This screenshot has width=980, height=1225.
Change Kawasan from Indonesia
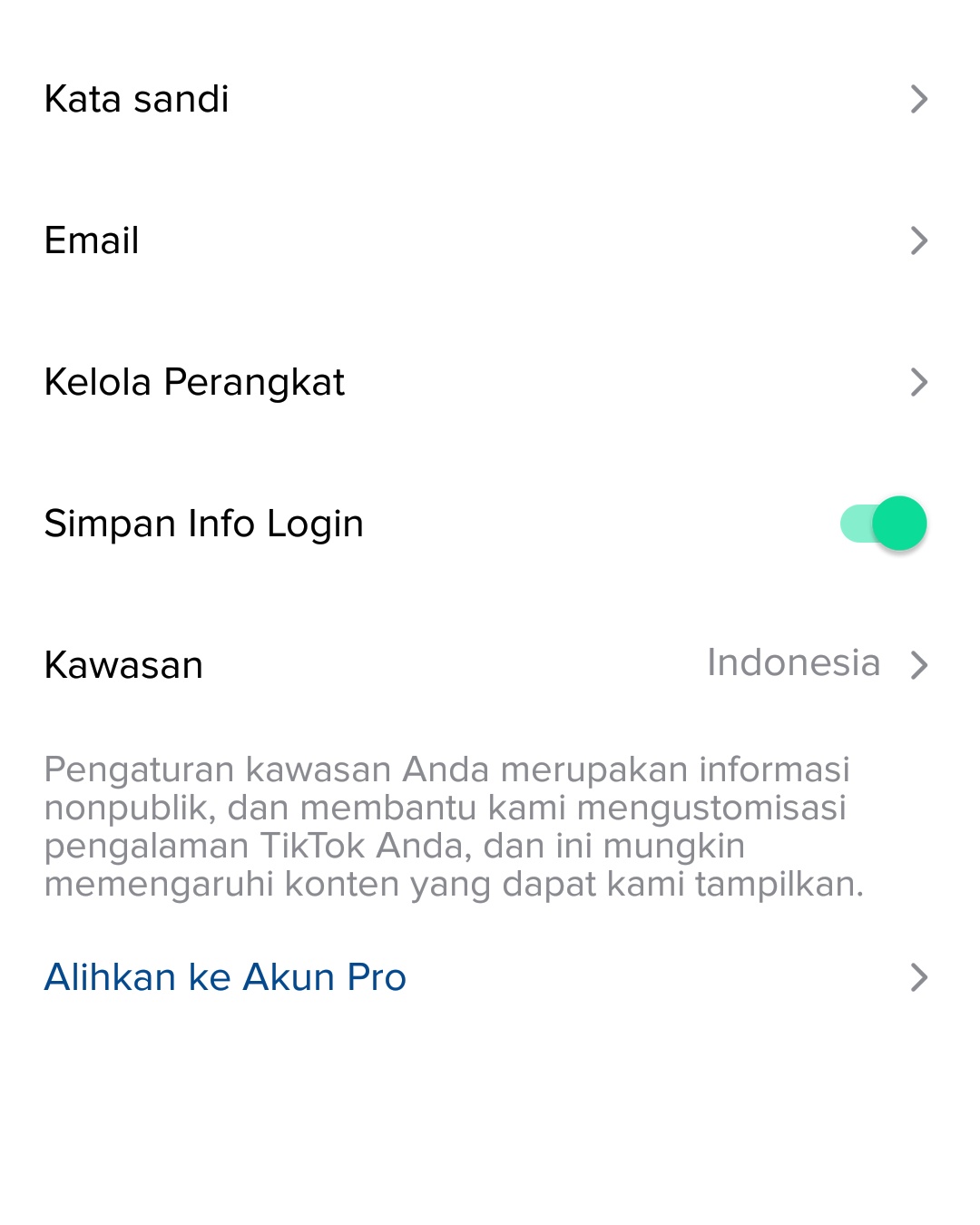click(x=793, y=664)
